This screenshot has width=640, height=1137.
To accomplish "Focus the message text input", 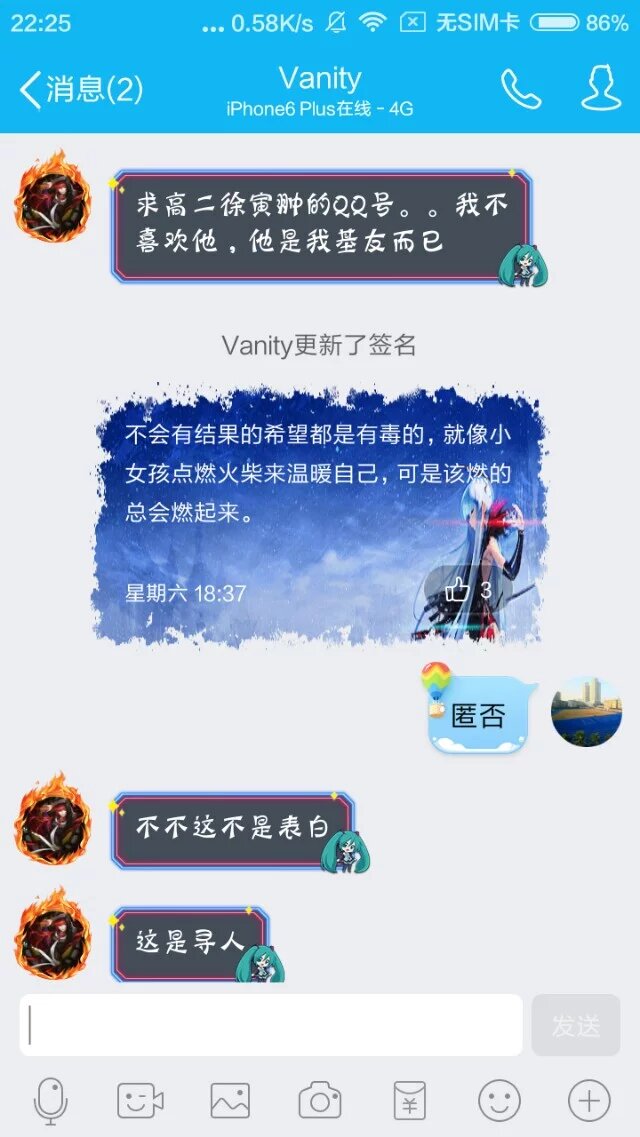I will 271,1025.
